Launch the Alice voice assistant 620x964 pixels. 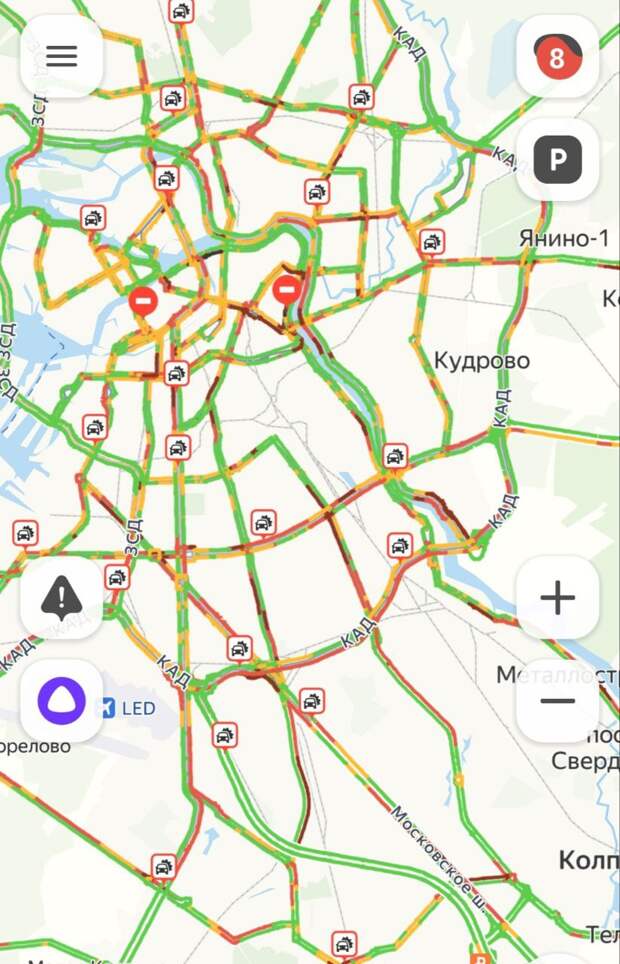click(61, 700)
